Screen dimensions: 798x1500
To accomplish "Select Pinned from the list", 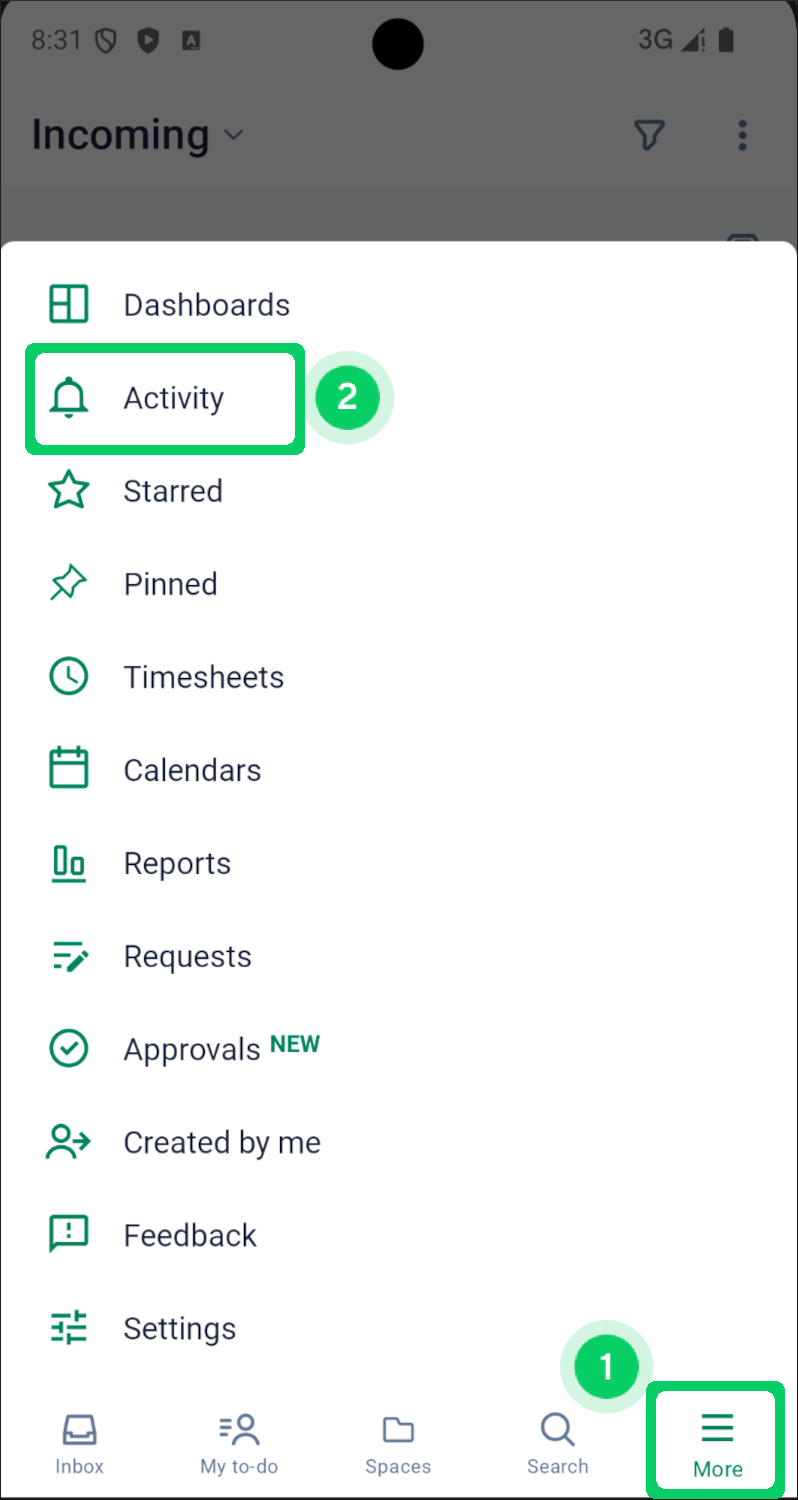I will pos(170,583).
